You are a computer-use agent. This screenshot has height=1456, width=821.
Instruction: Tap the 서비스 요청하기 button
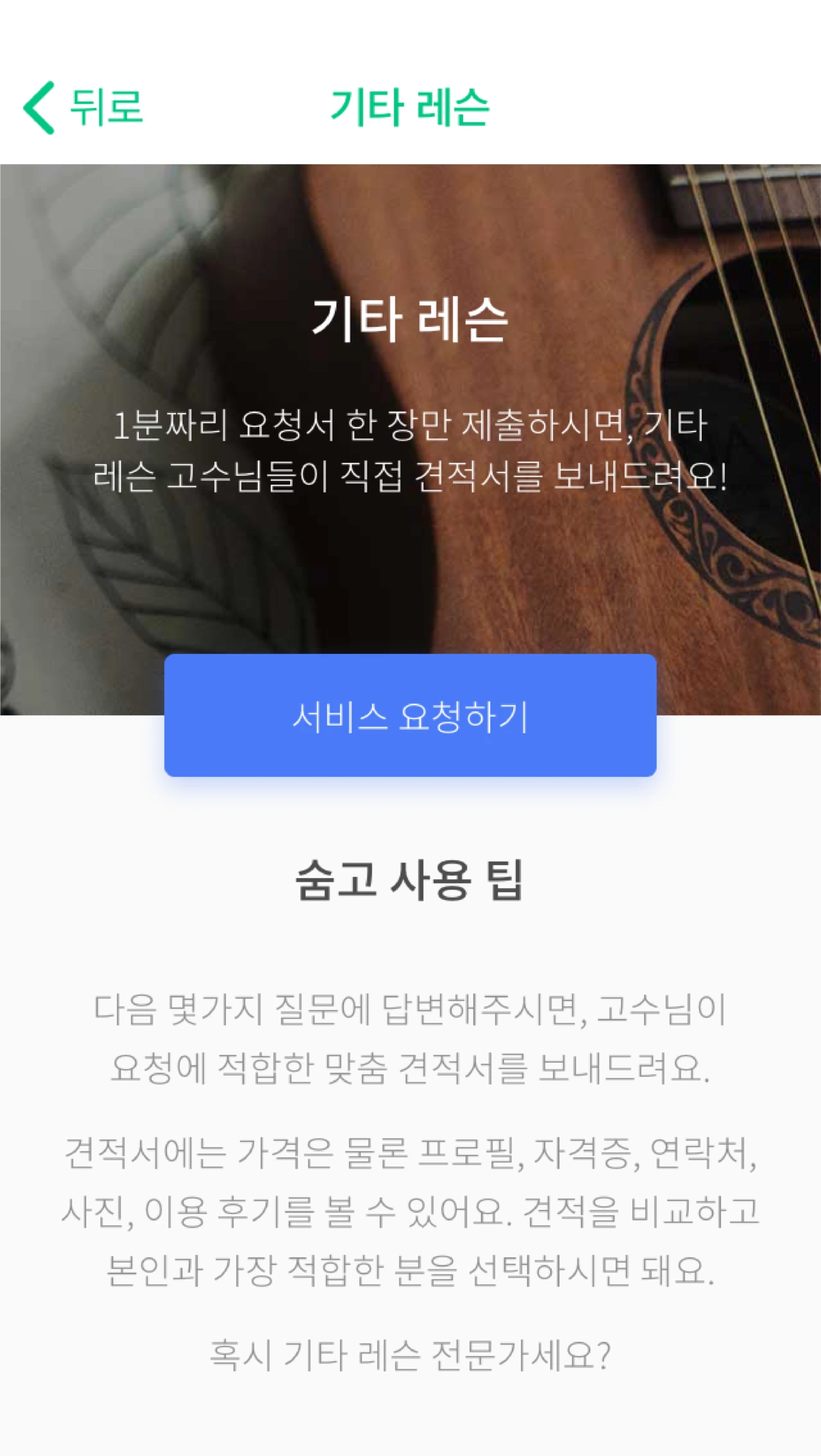pyautogui.click(x=410, y=715)
